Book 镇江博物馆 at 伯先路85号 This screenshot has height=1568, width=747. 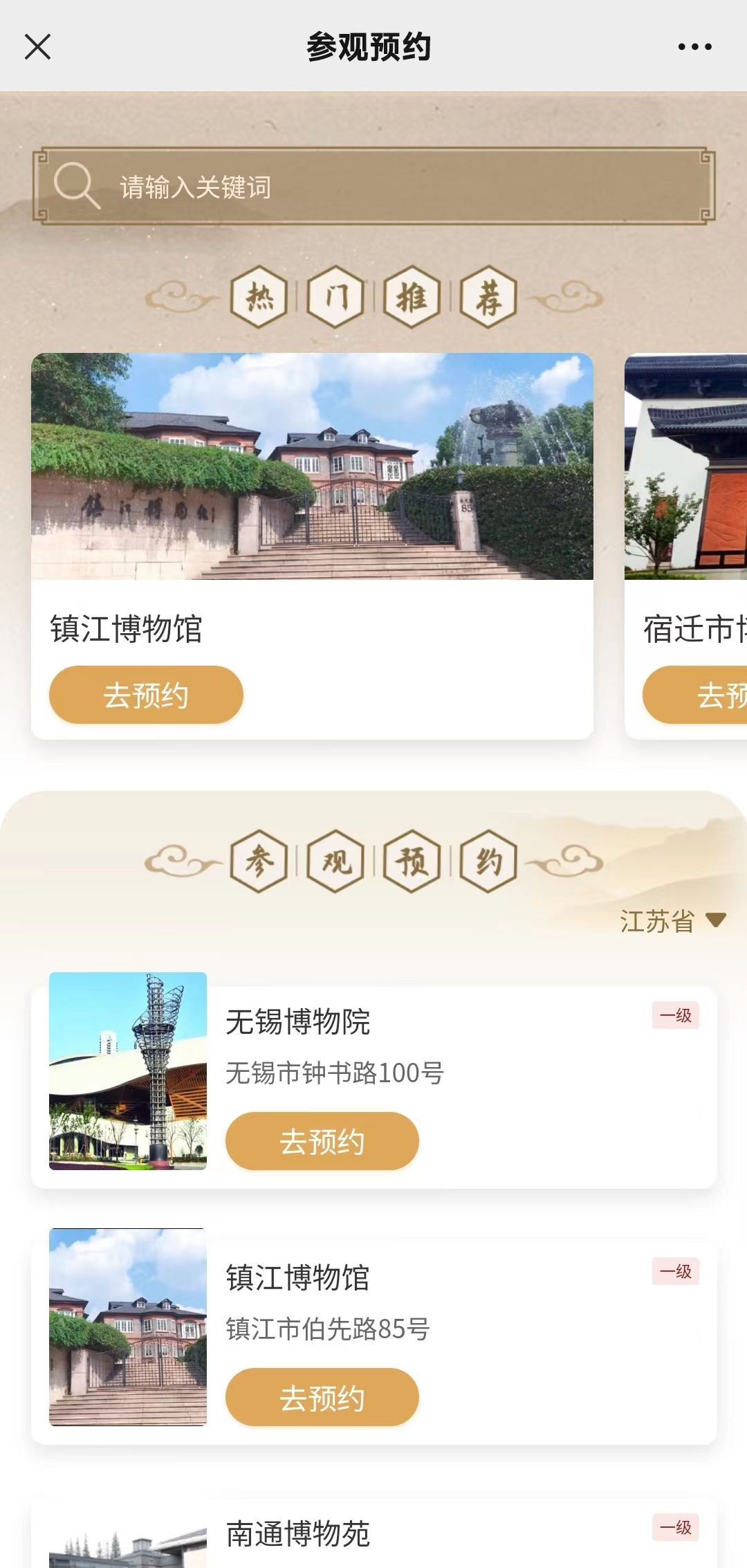point(322,1397)
